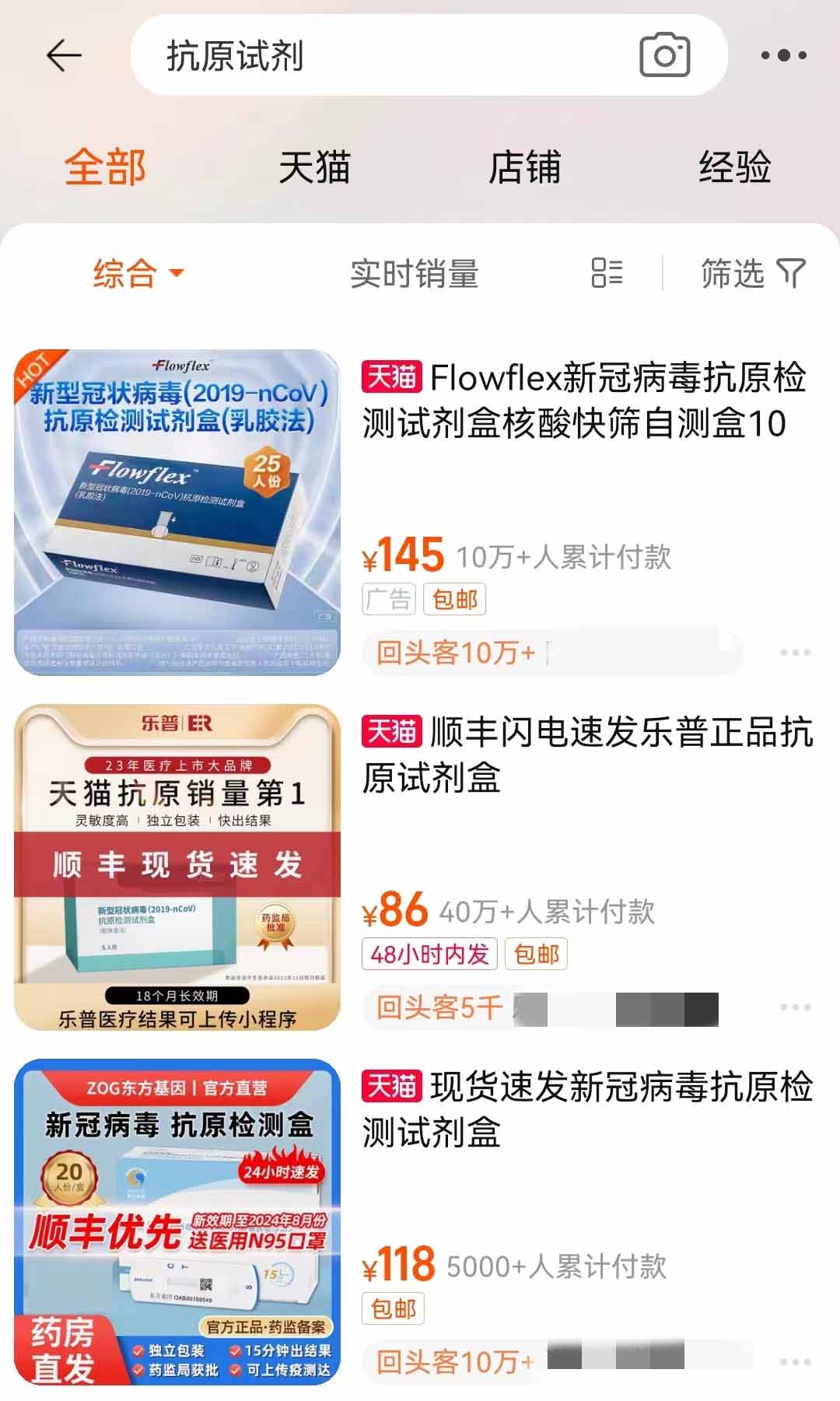Open the three-dot overflow menu

click(782, 55)
